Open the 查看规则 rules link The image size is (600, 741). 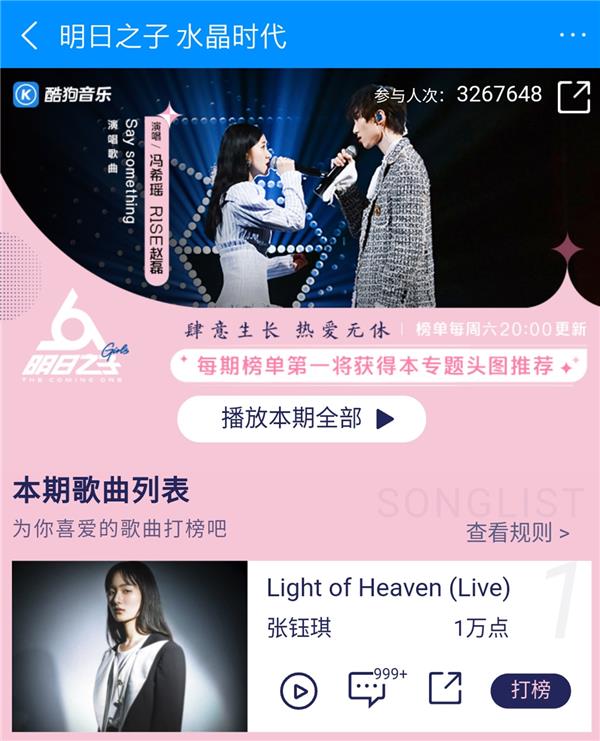(x=517, y=532)
